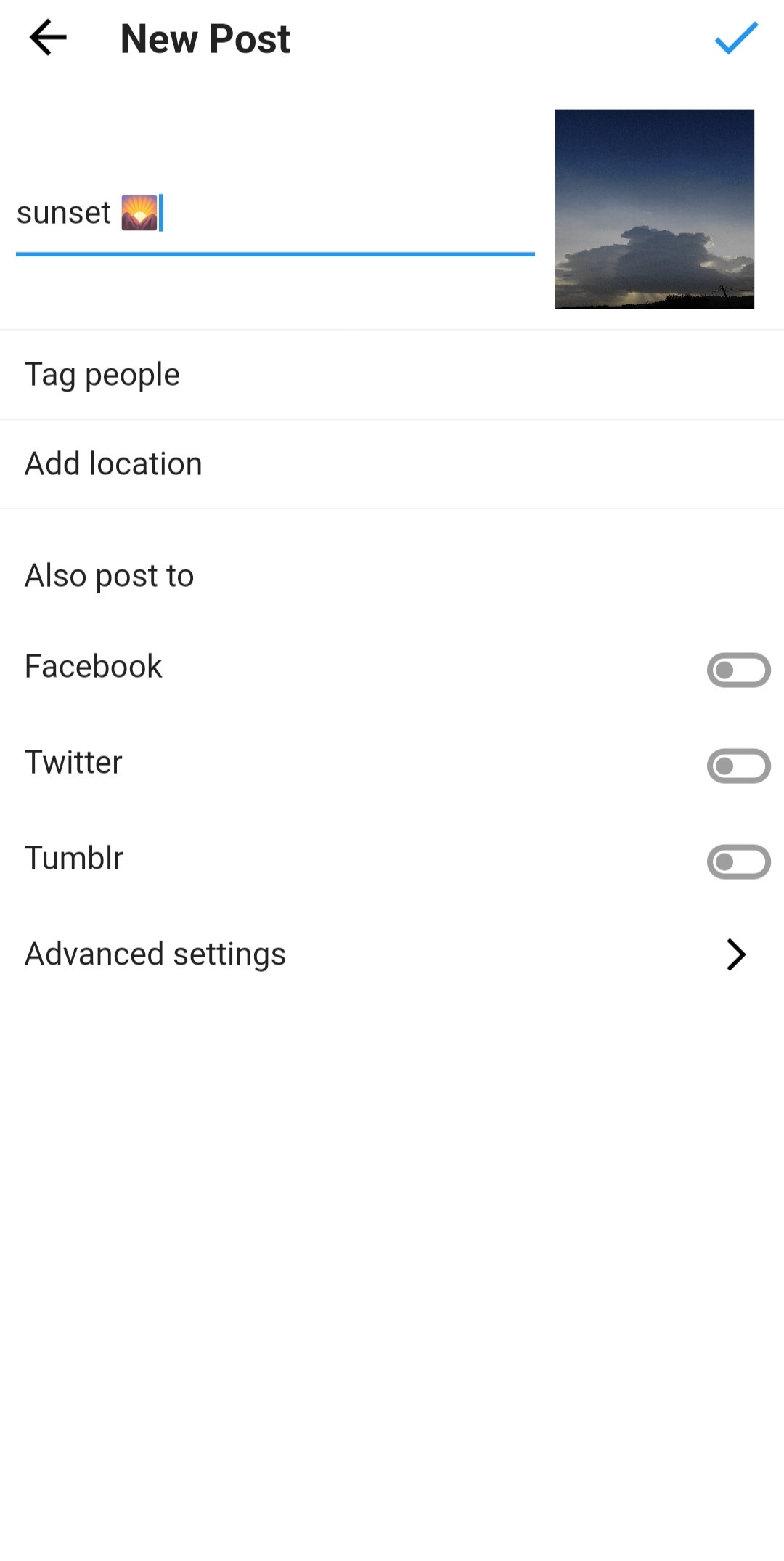
Task: Open Add location
Action: click(x=113, y=463)
